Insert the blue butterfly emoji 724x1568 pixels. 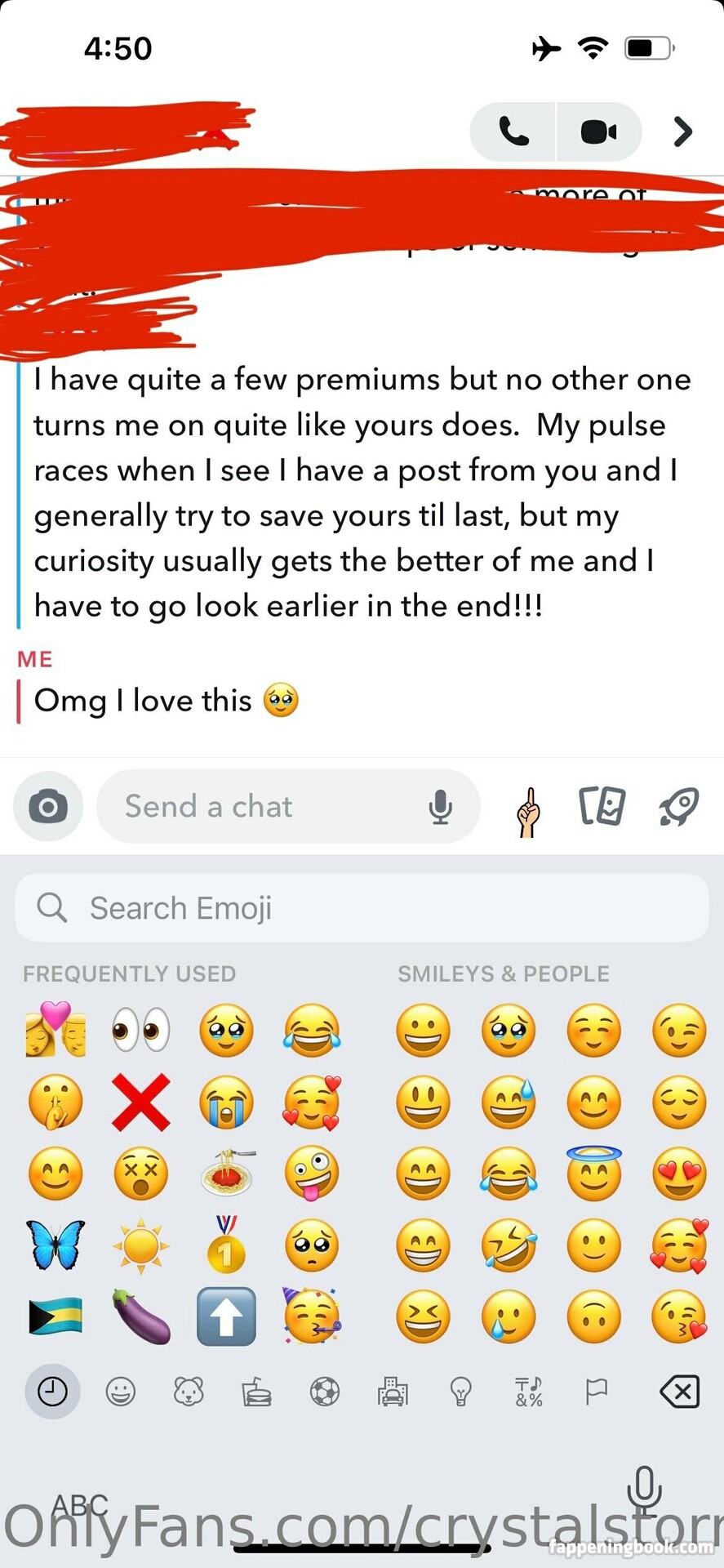56,1245
